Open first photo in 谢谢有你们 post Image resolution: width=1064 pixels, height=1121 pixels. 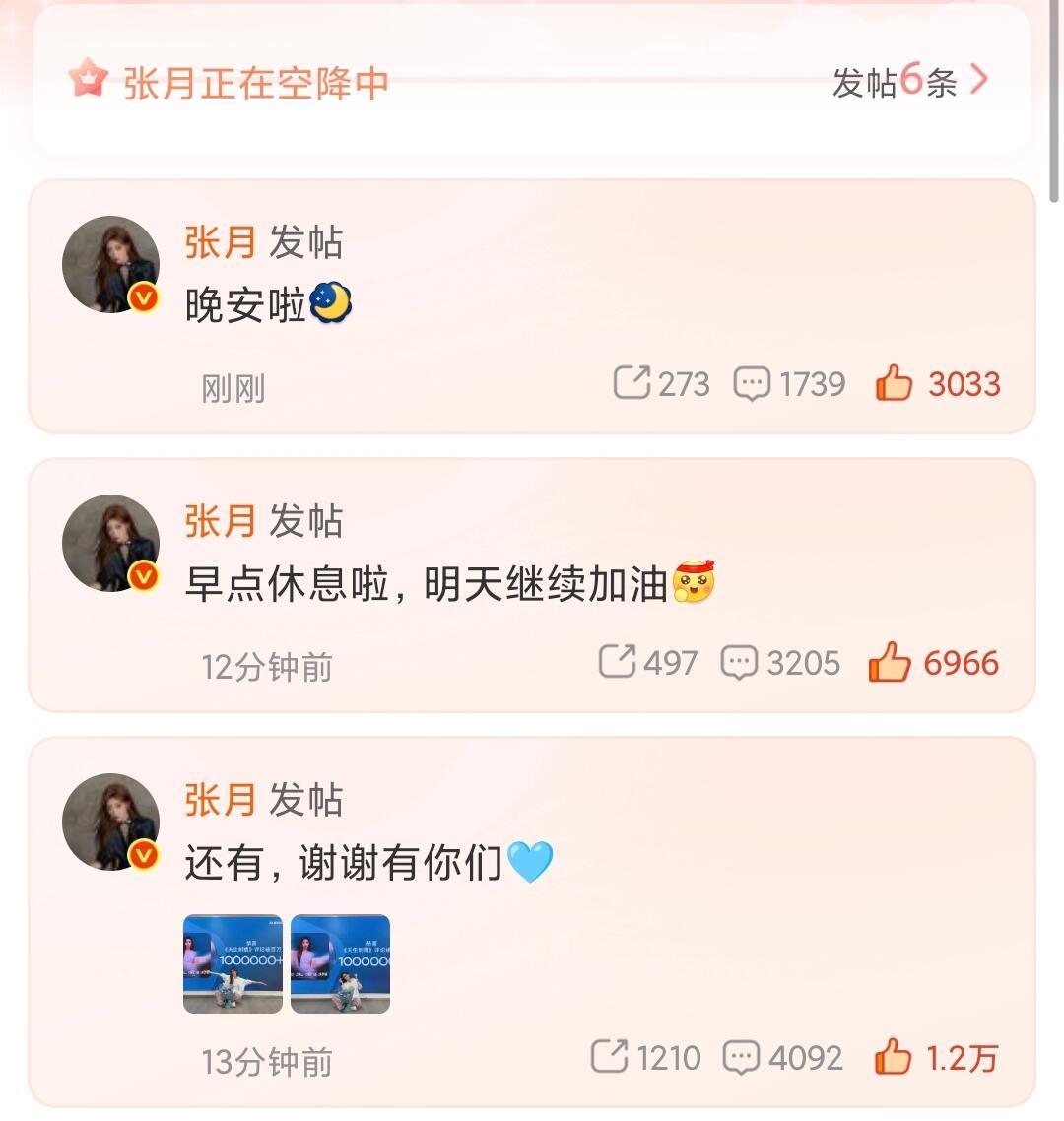click(x=233, y=963)
